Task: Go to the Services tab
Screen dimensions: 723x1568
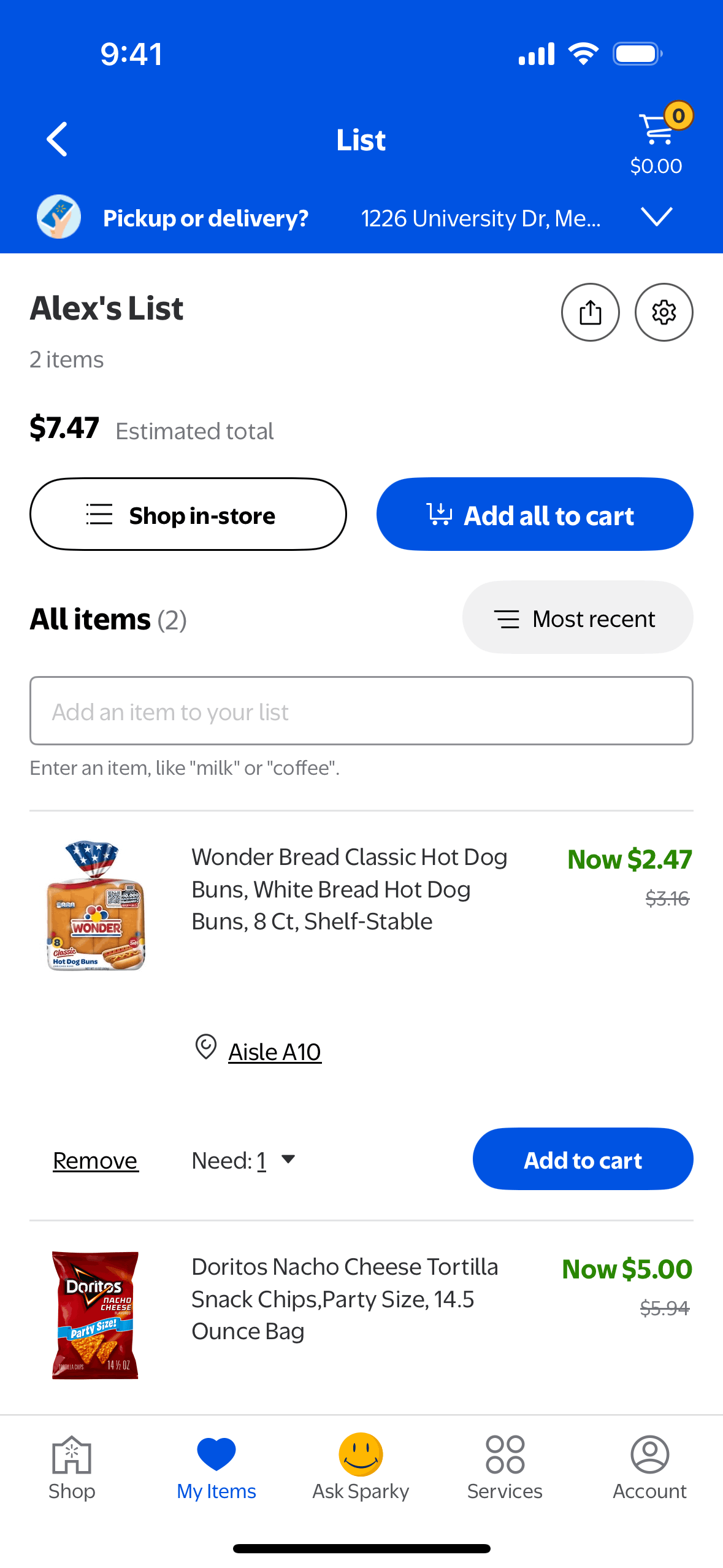Action: (505, 1467)
